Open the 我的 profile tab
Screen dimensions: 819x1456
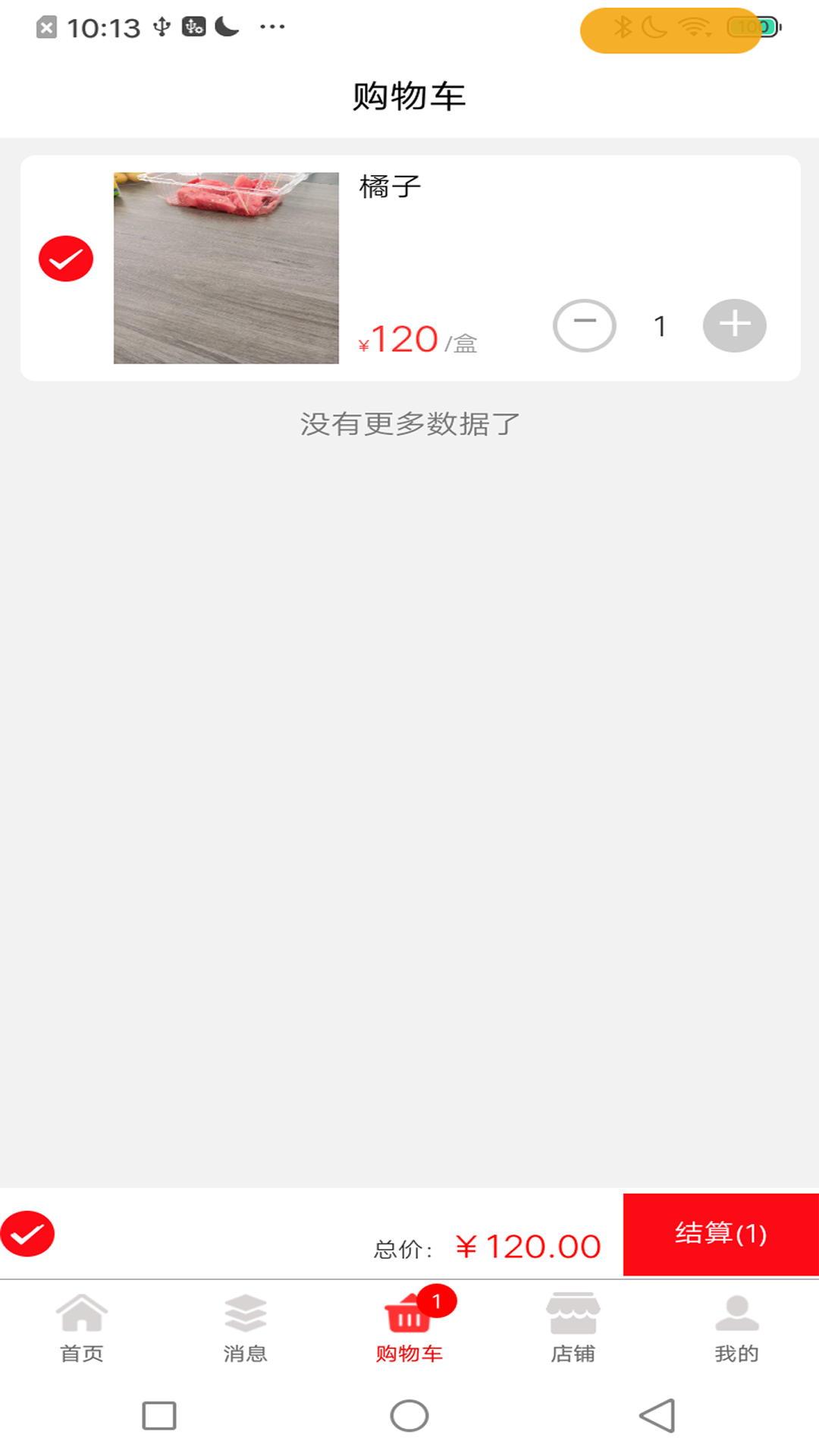[736, 1328]
